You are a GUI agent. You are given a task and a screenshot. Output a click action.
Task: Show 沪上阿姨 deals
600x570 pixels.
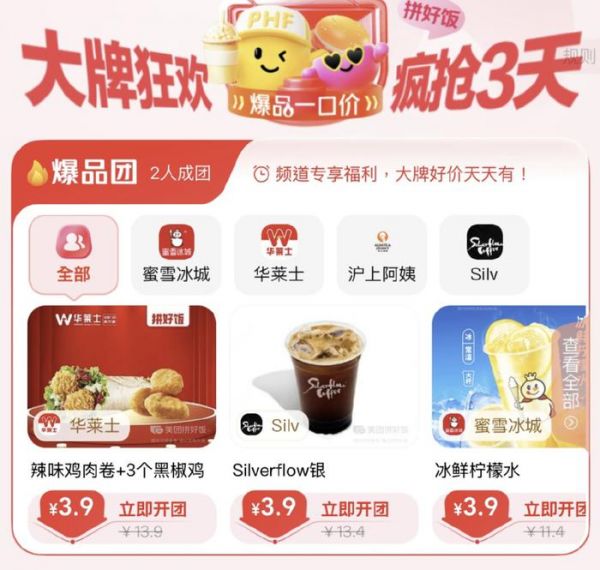(381, 252)
